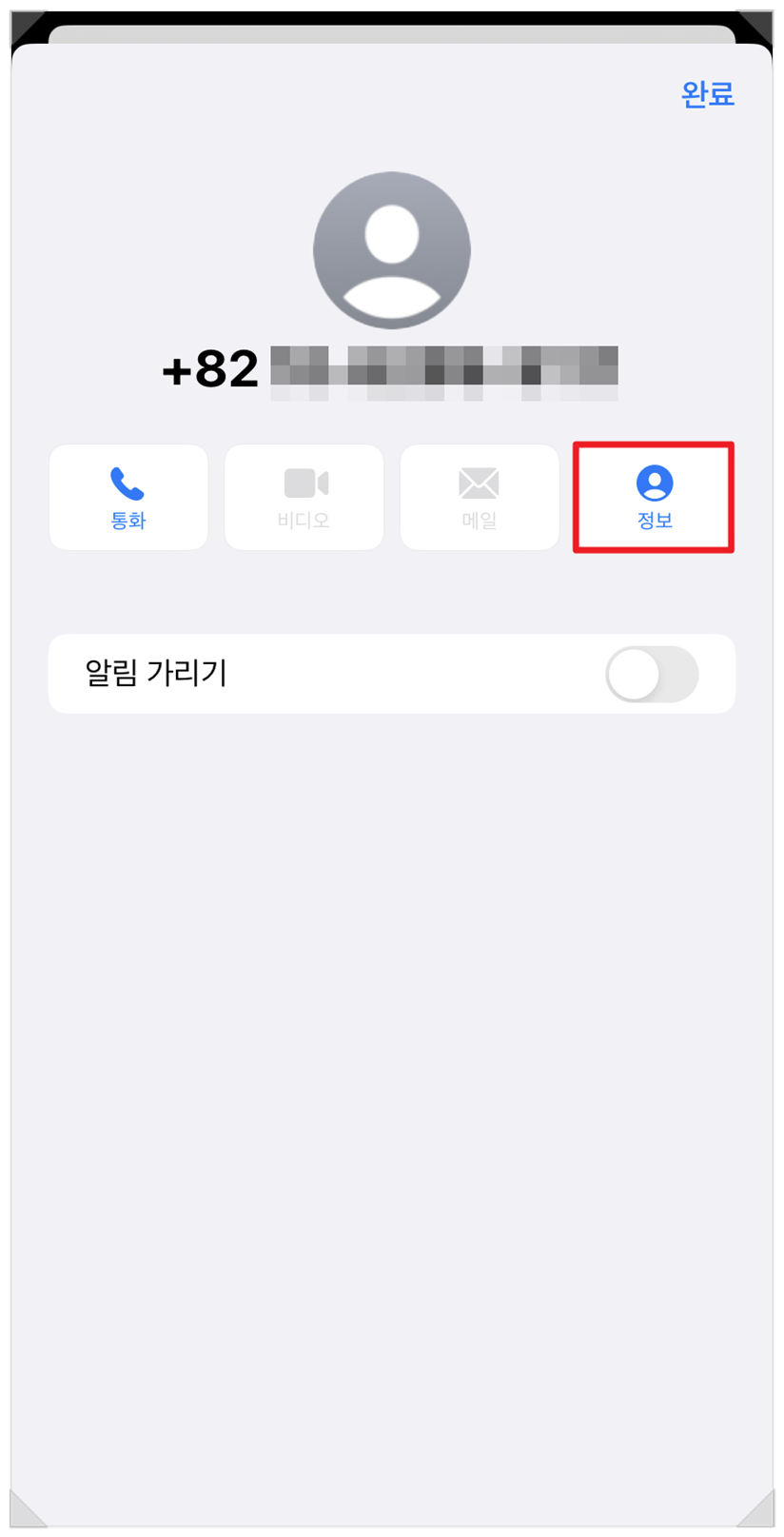784x1537 pixels.
Task: Tap 완료 to close the sheet
Action: 708,94
